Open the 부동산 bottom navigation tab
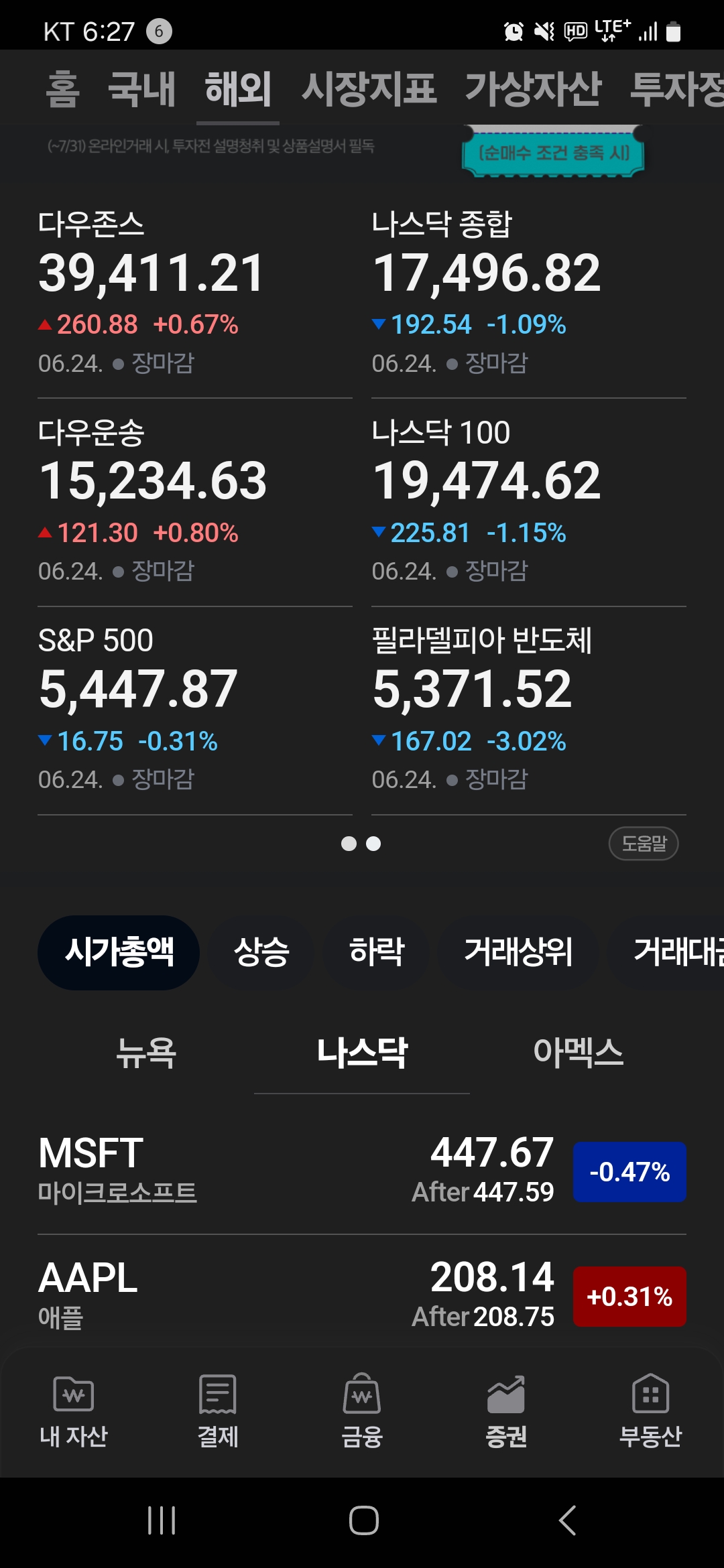724x1568 pixels. pyautogui.click(x=650, y=1410)
